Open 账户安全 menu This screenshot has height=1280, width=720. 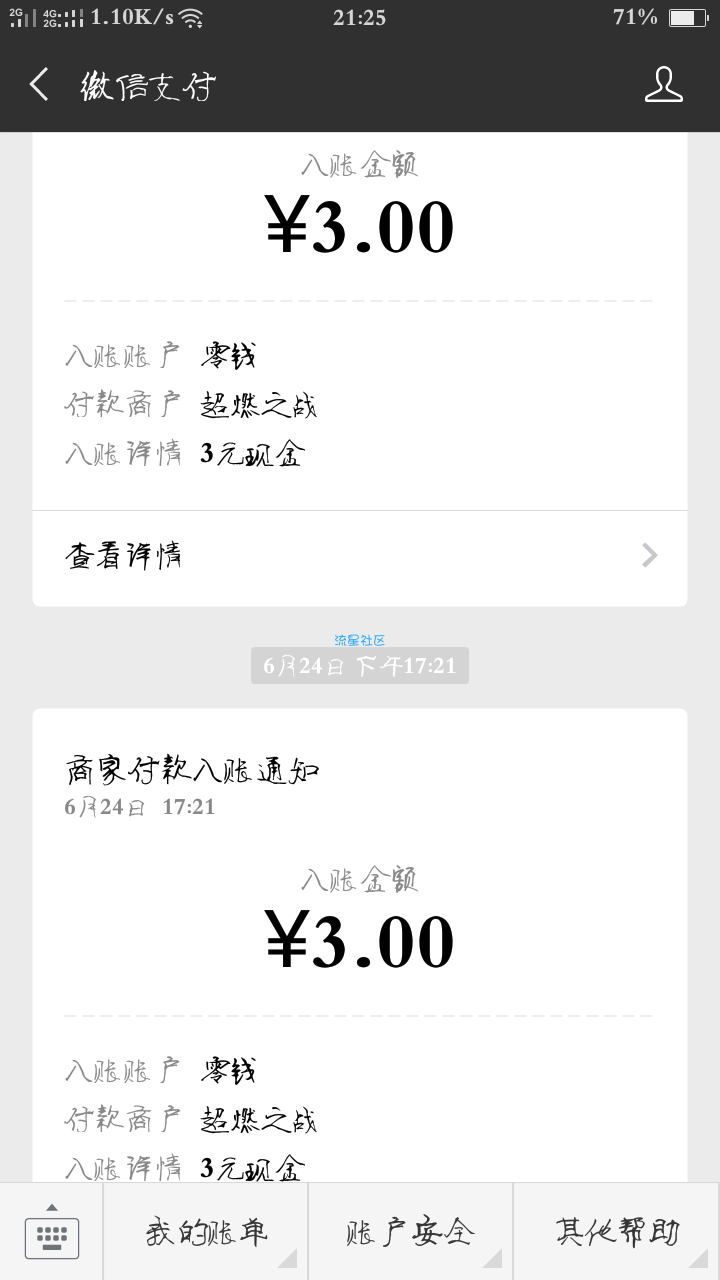410,1233
